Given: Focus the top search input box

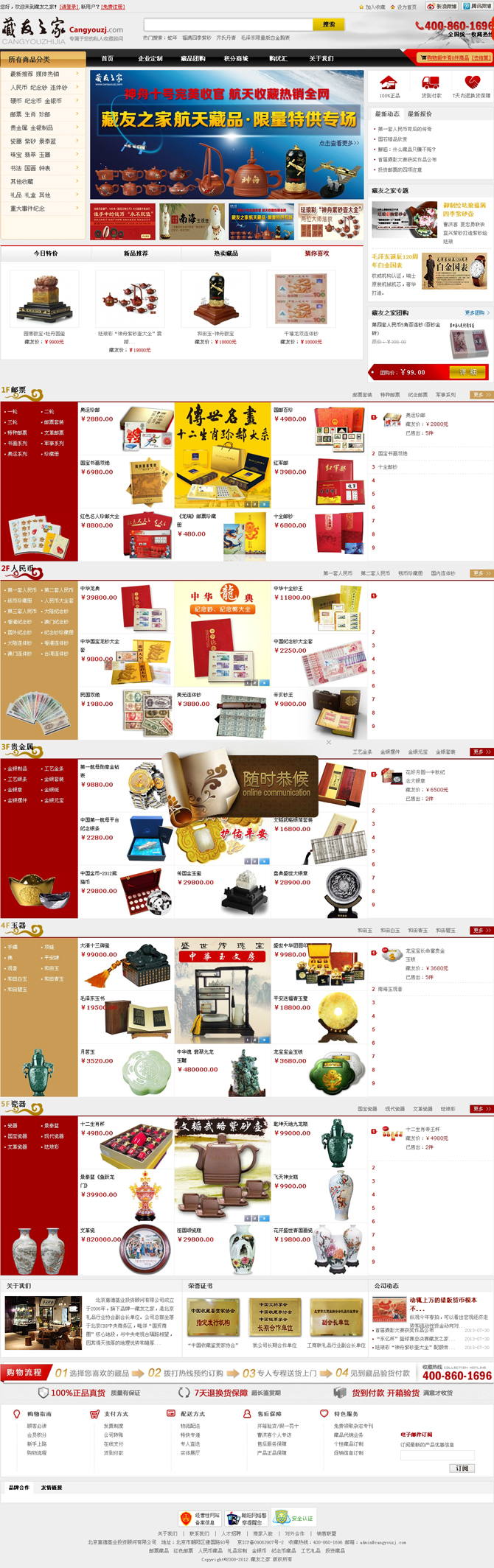Looking at the screenshot, I should pyautogui.click(x=228, y=24).
